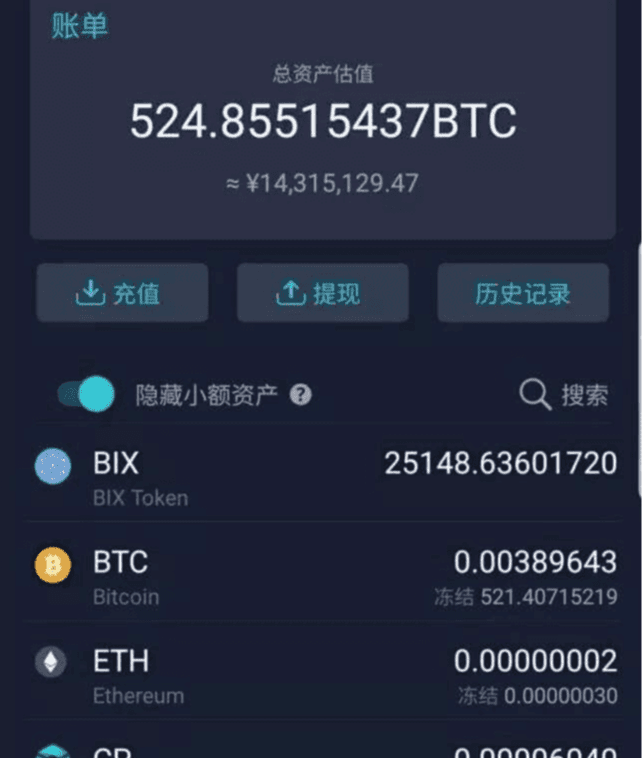Open the 账单 bills link
642x758 pixels.
[x=80, y=25]
